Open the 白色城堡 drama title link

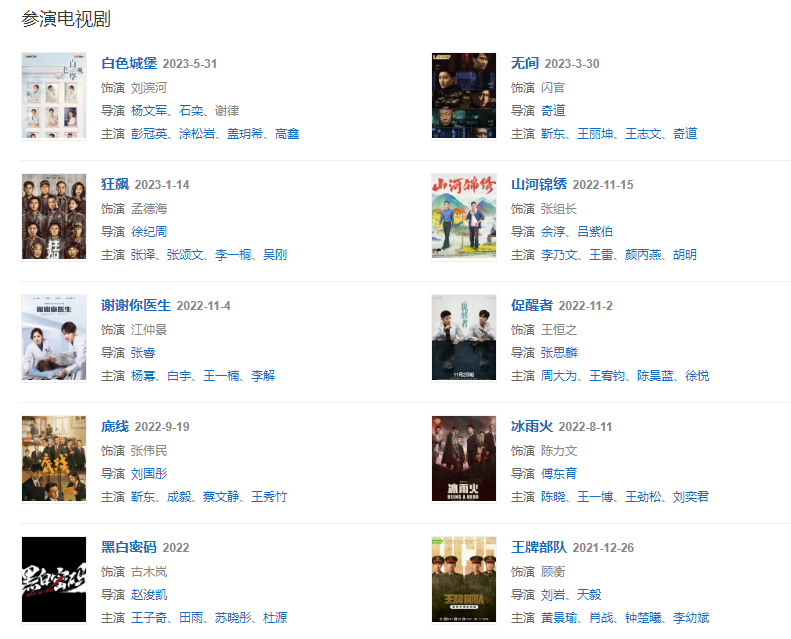tap(128, 64)
